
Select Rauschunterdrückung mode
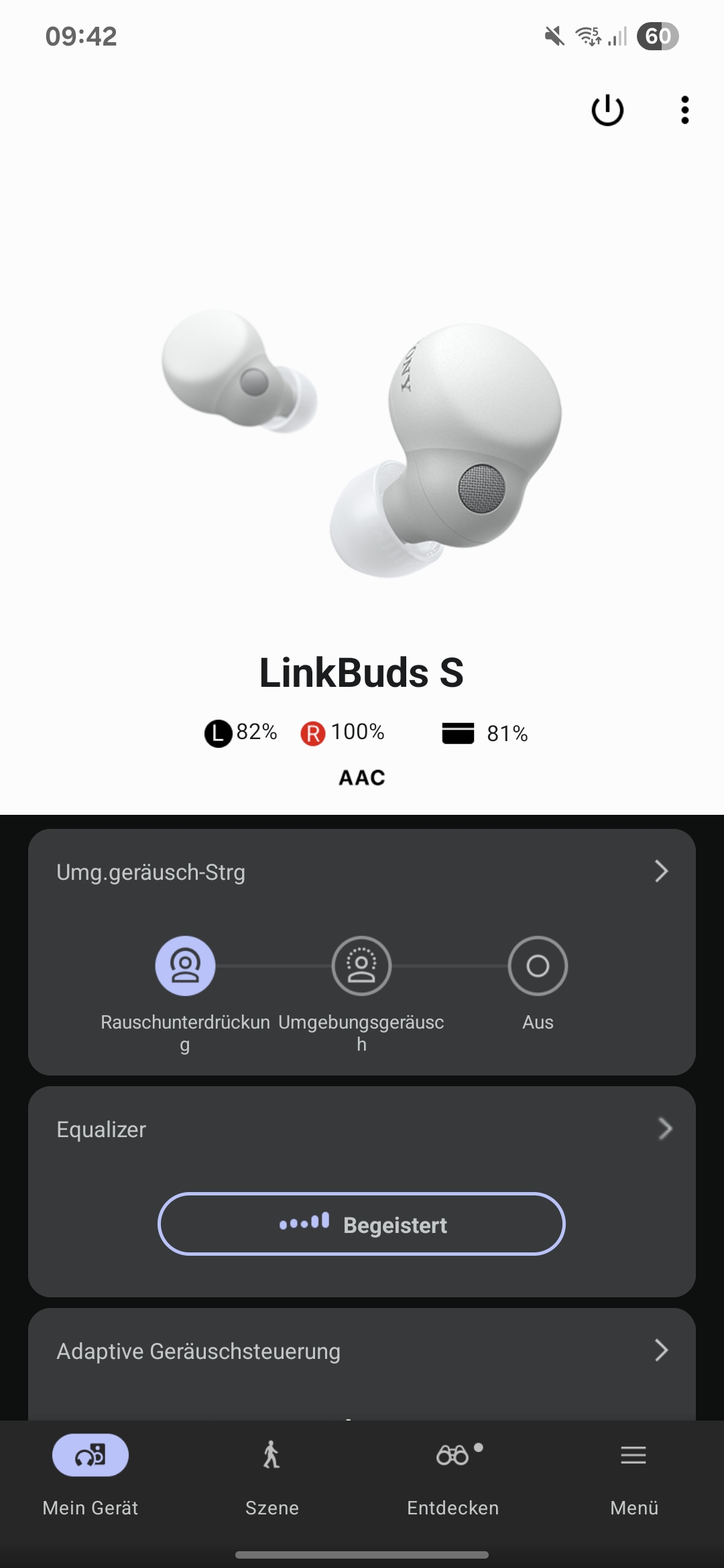click(x=185, y=966)
